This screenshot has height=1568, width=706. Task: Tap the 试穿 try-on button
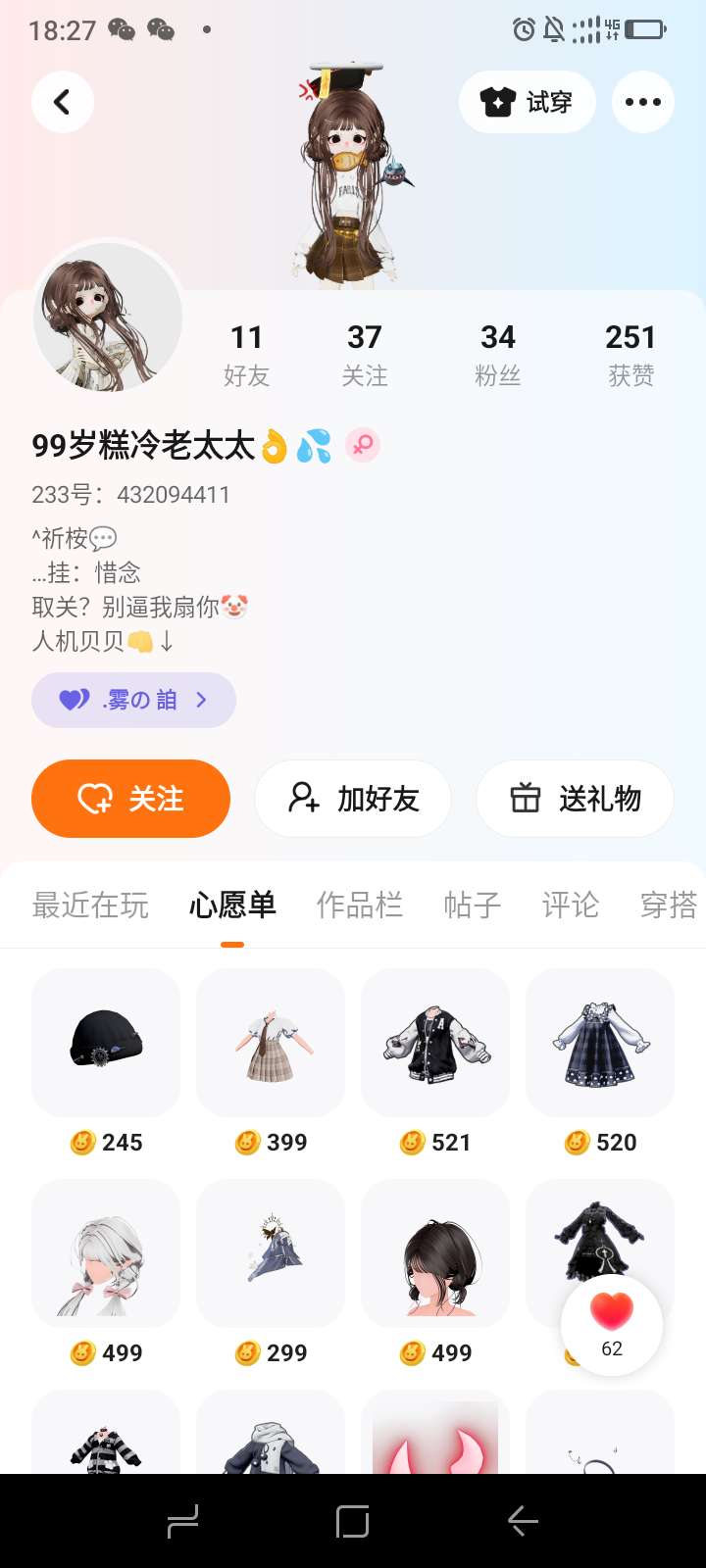tap(527, 102)
